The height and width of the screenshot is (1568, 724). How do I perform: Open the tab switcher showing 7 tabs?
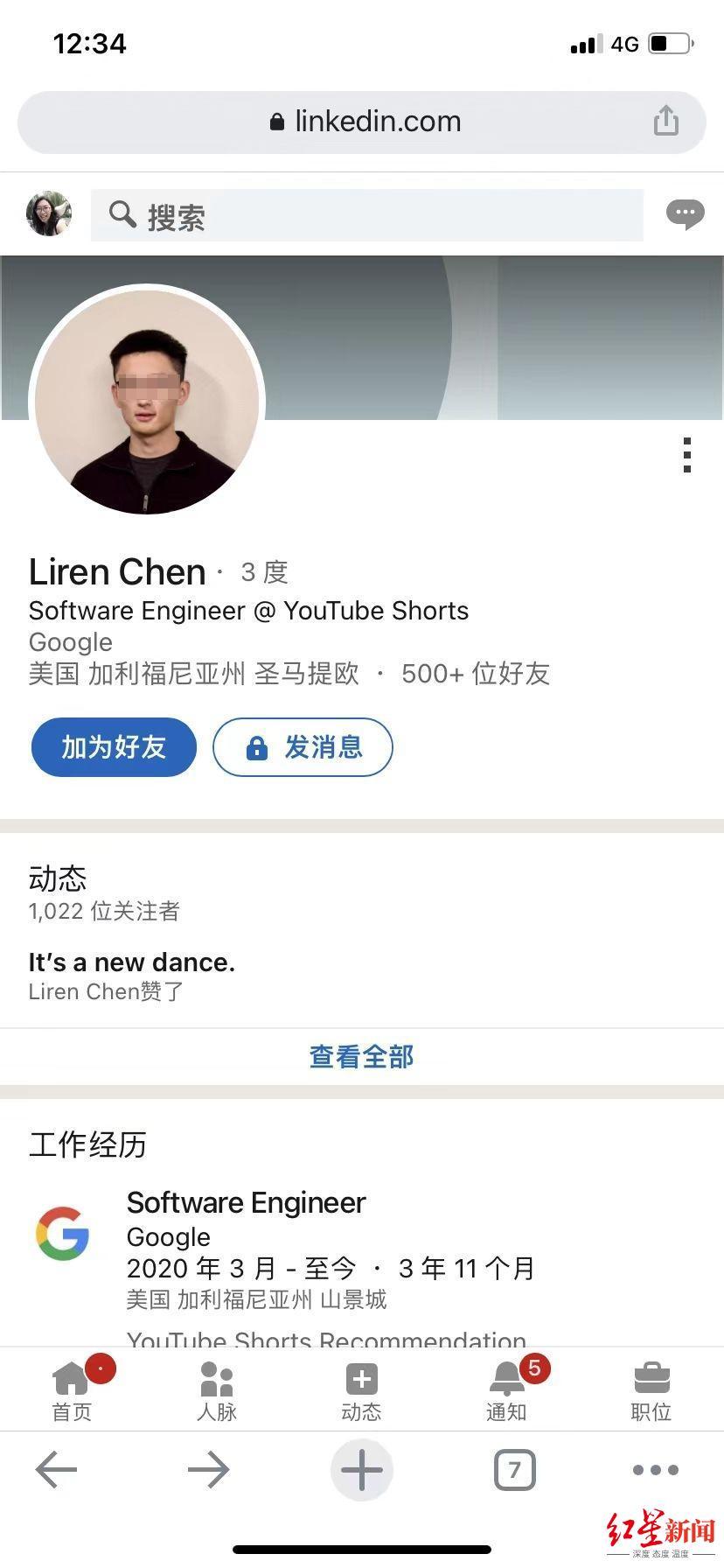click(x=515, y=1470)
